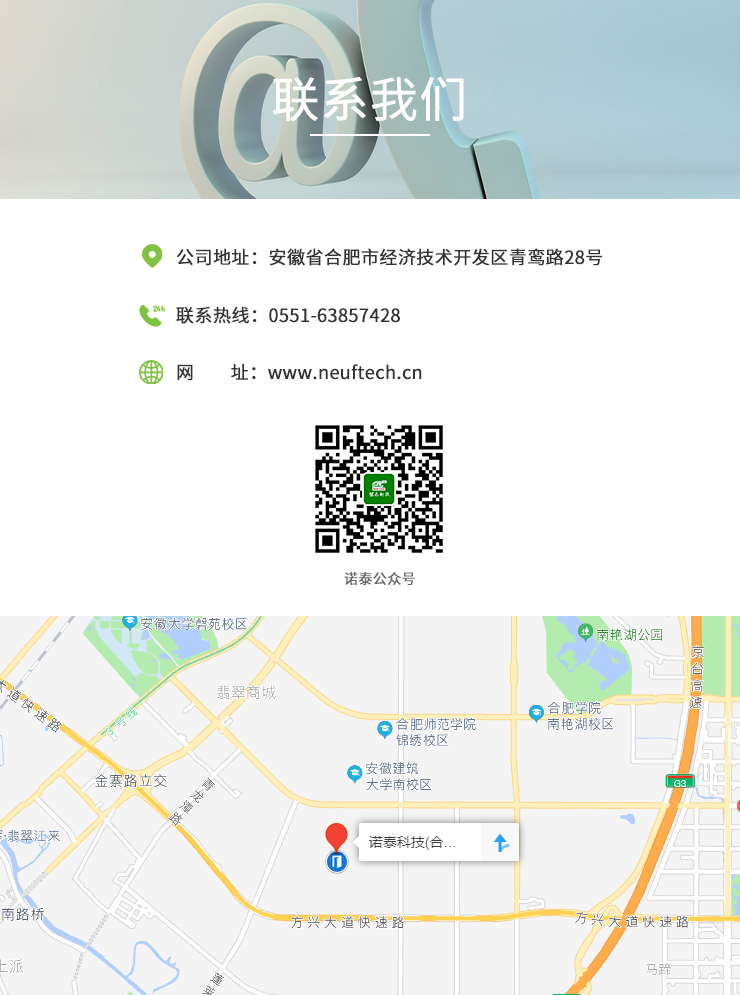Open directions arrow in the map bubble

click(x=501, y=843)
